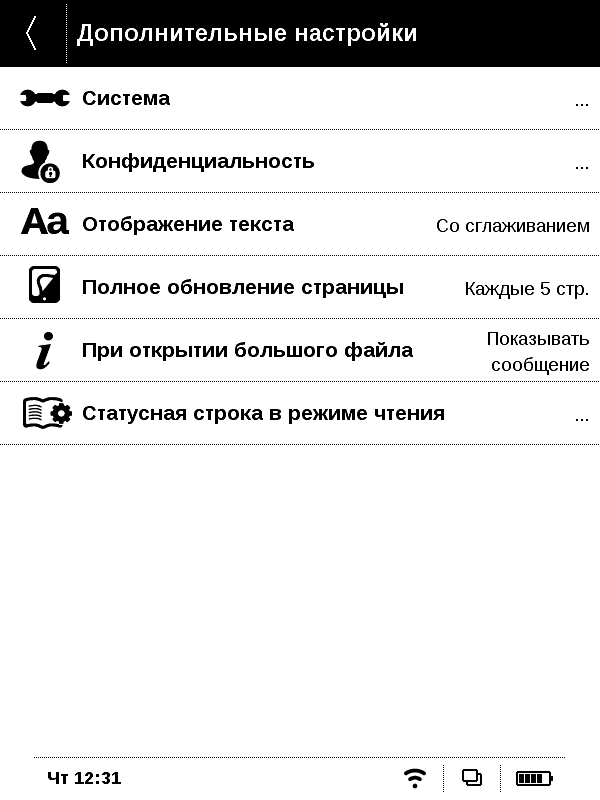Screen dimensions: 600x800
Task: Open При открытии большого файла option
Action: [x=300, y=351]
